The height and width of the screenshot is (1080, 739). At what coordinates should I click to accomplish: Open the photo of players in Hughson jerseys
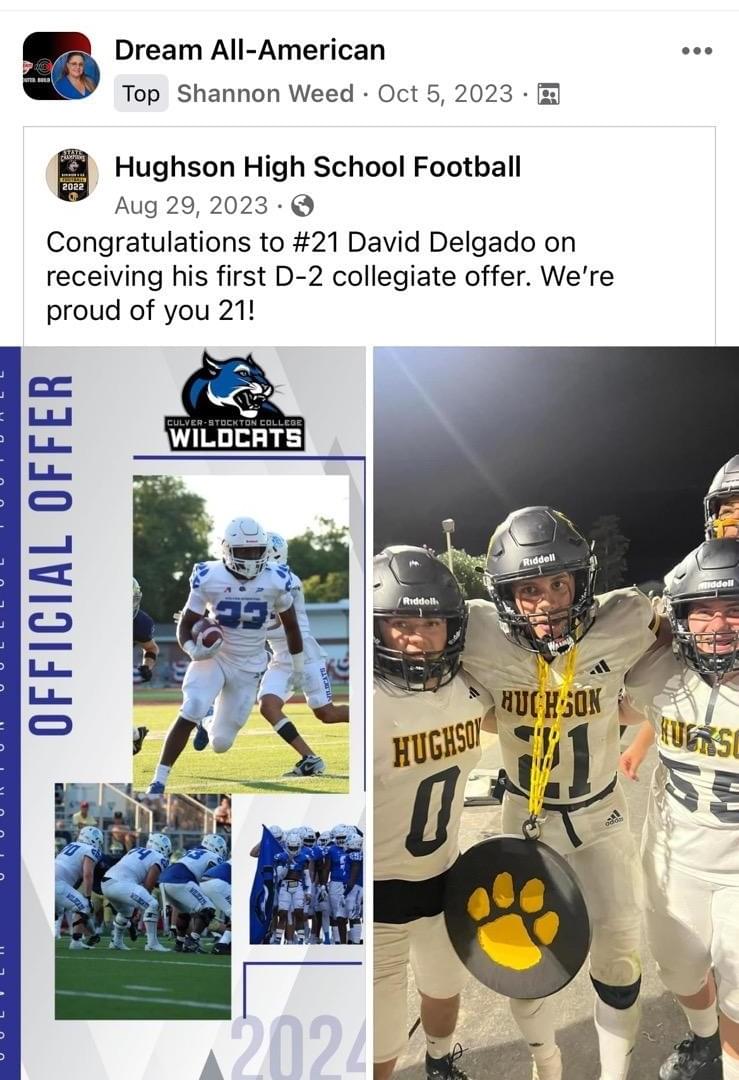pos(556,712)
